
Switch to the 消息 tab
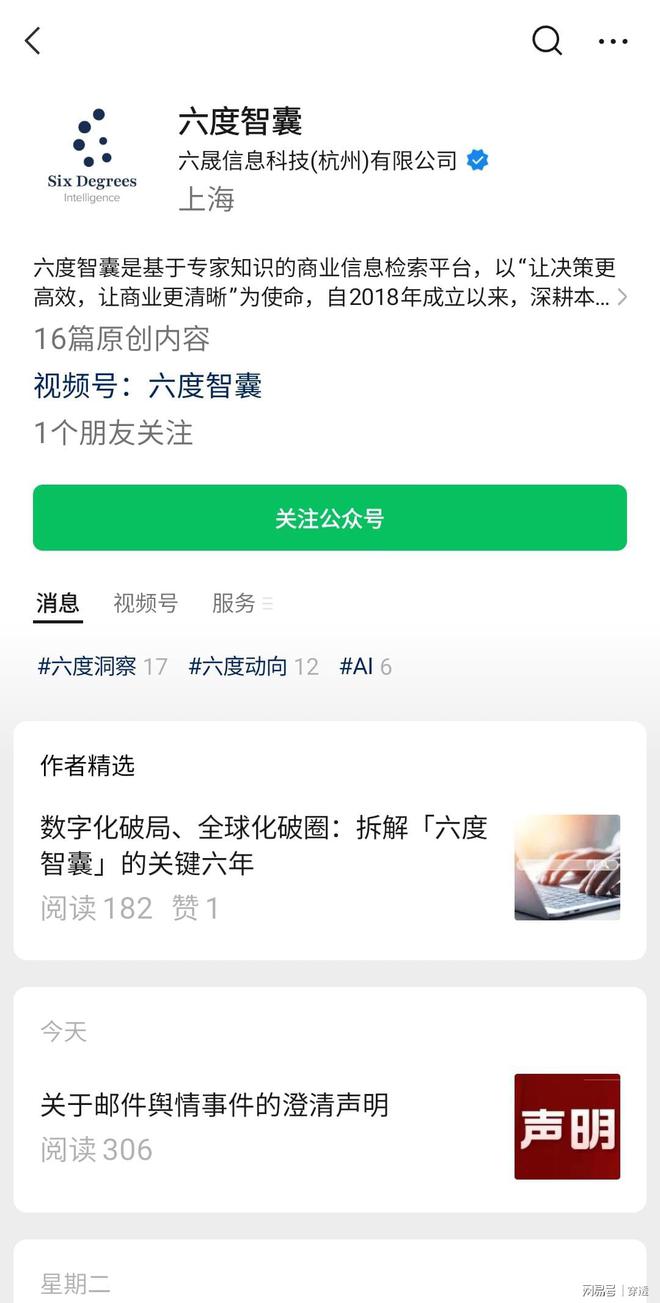(58, 603)
